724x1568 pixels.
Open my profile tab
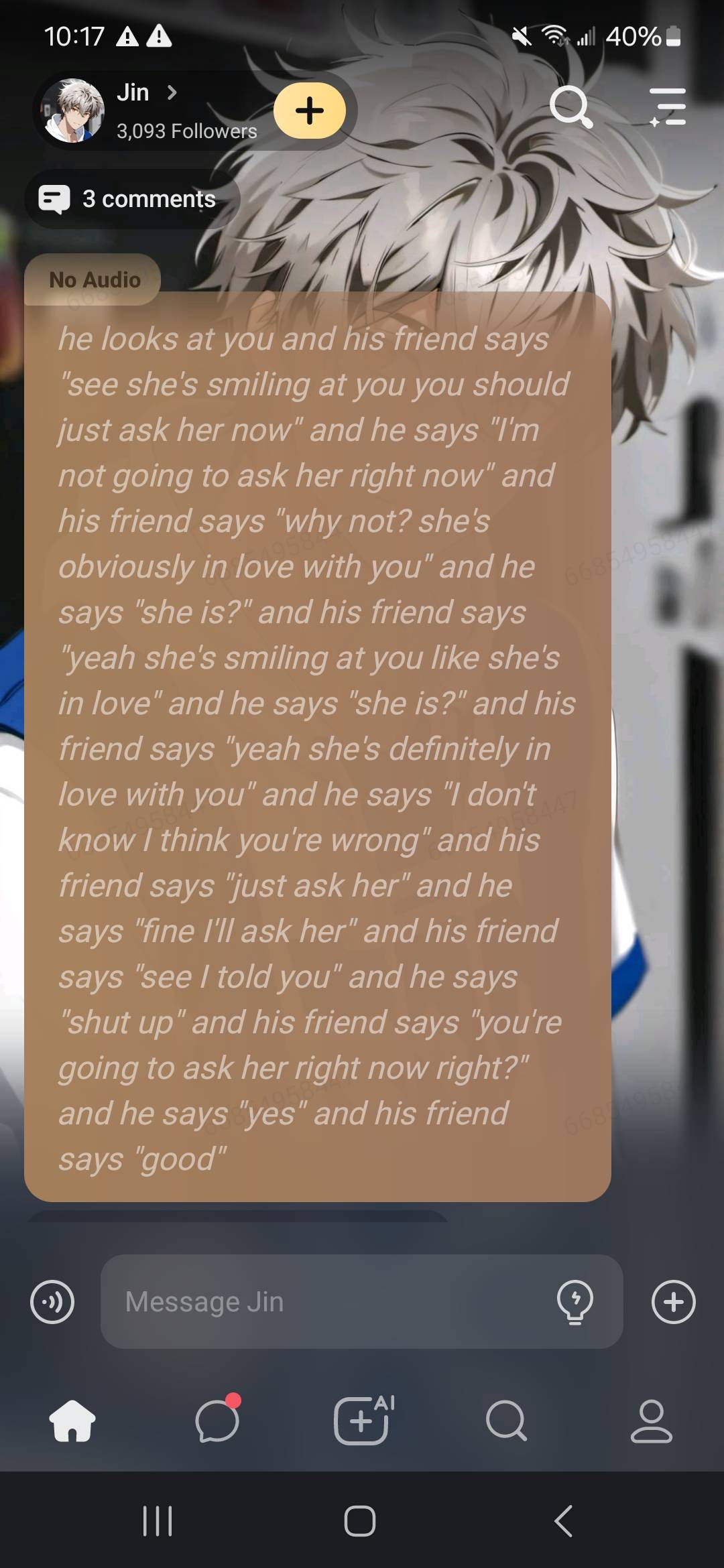click(x=651, y=1421)
